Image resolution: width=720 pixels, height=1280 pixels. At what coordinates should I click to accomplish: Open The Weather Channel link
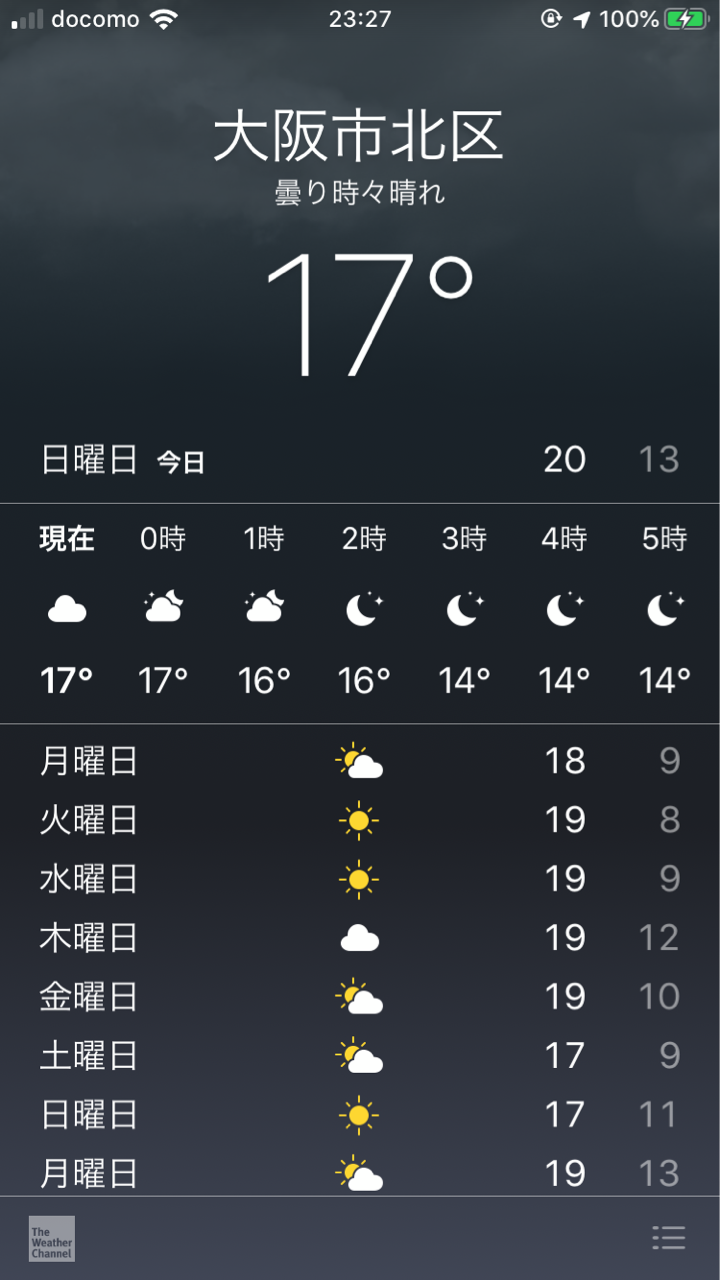pos(51,1238)
